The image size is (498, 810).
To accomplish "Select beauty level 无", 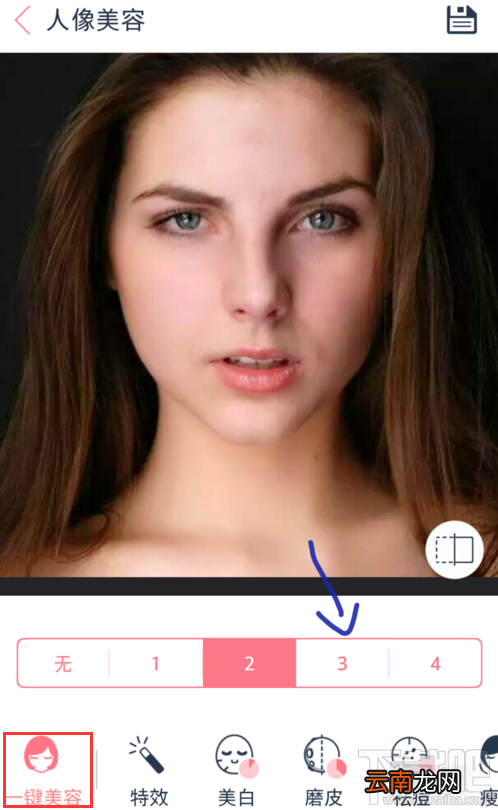I will tap(63, 663).
